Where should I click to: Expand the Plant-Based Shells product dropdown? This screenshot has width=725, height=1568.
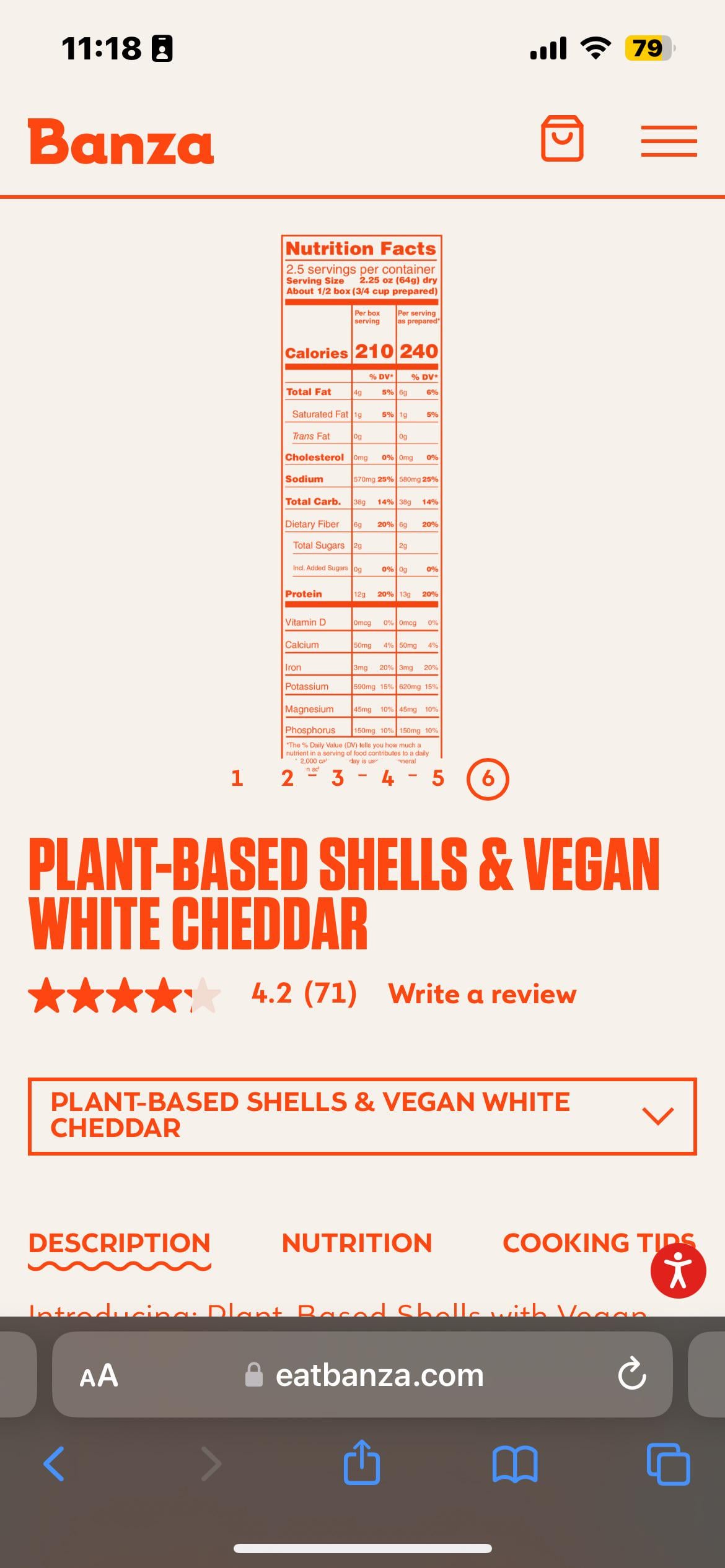pos(362,1116)
